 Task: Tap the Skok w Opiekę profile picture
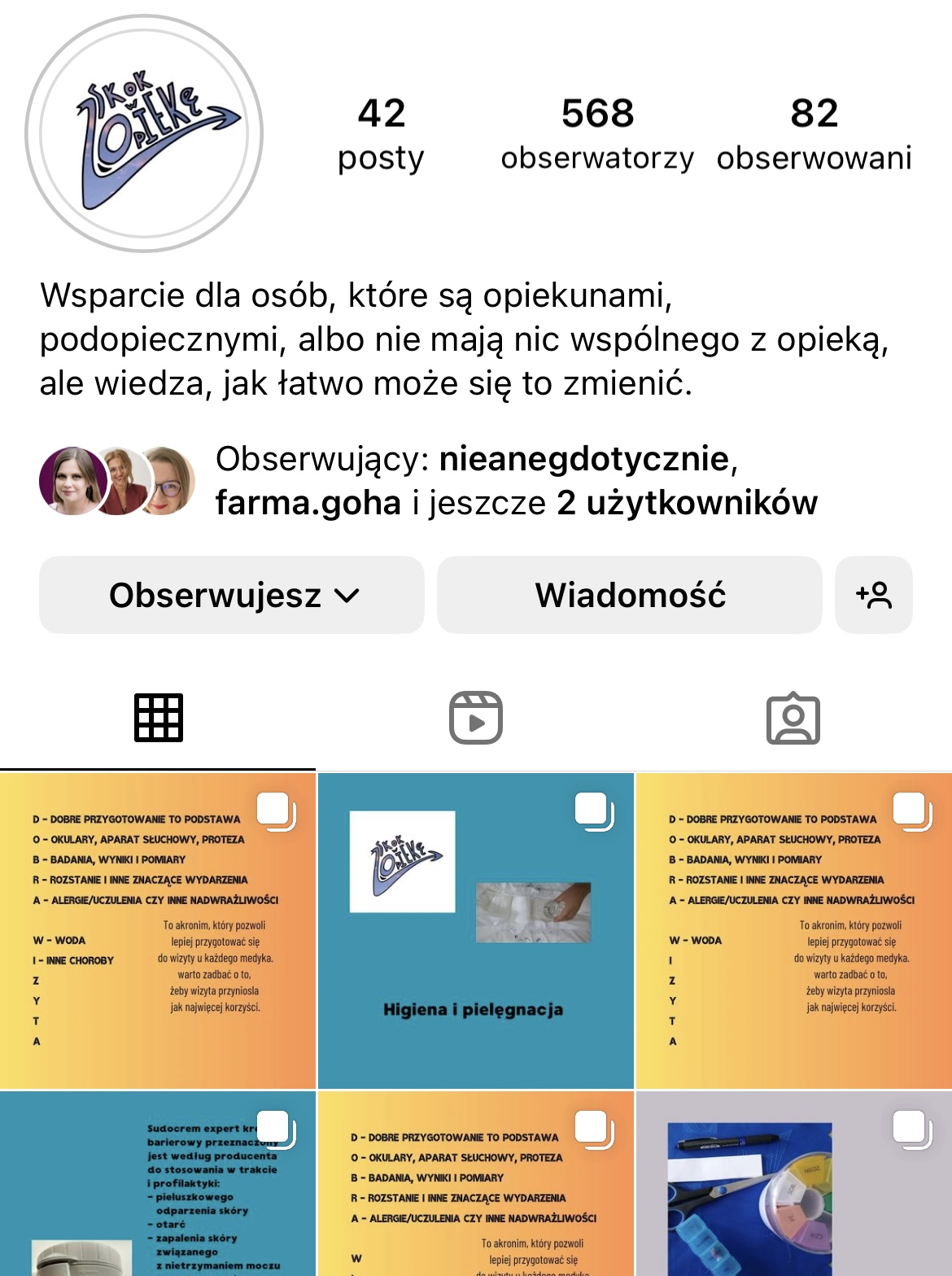(x=145, y=133)
